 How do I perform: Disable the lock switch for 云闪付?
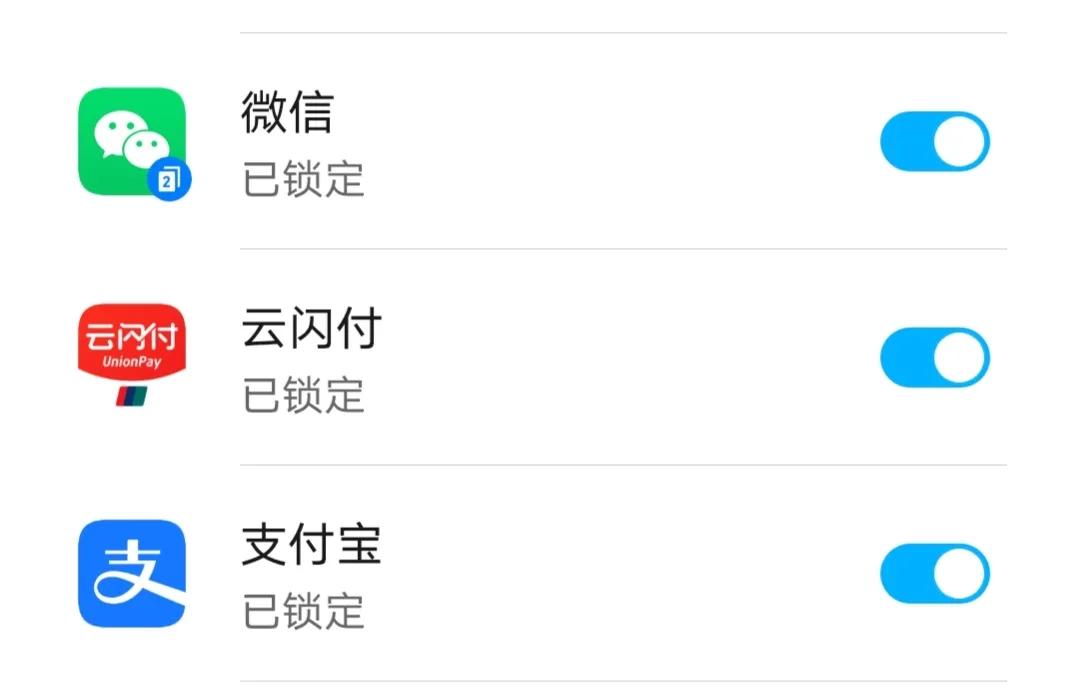click(x=934, y=357)
